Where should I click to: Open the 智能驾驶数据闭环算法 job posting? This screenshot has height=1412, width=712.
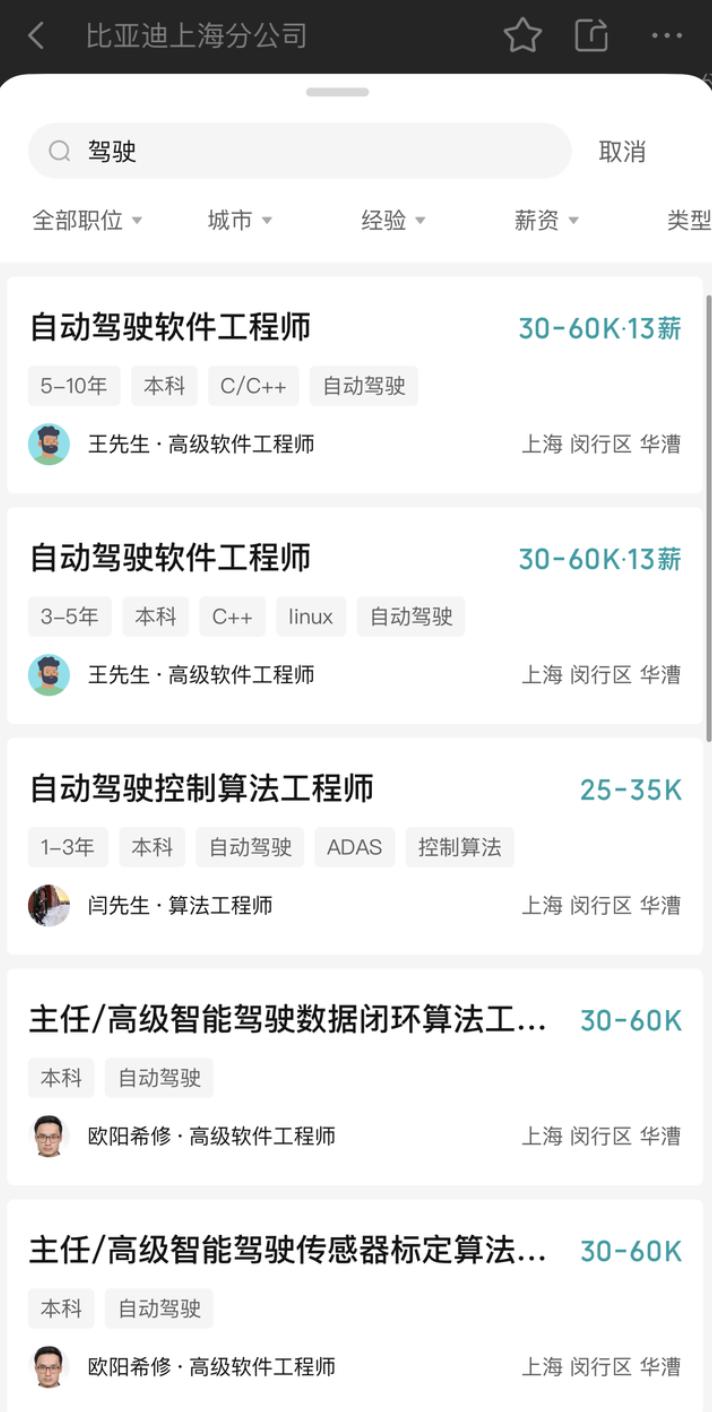click(355, 1076)
